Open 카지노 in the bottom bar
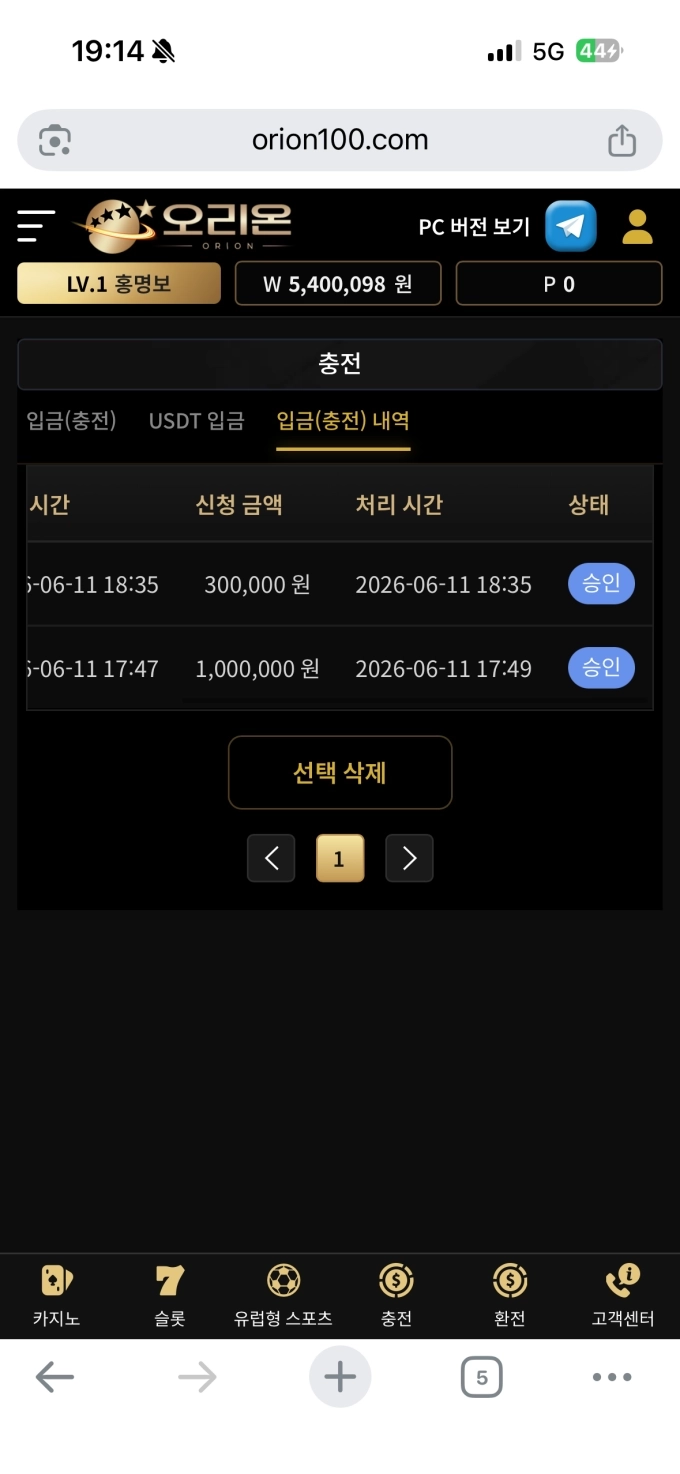 coord(56,1296)
